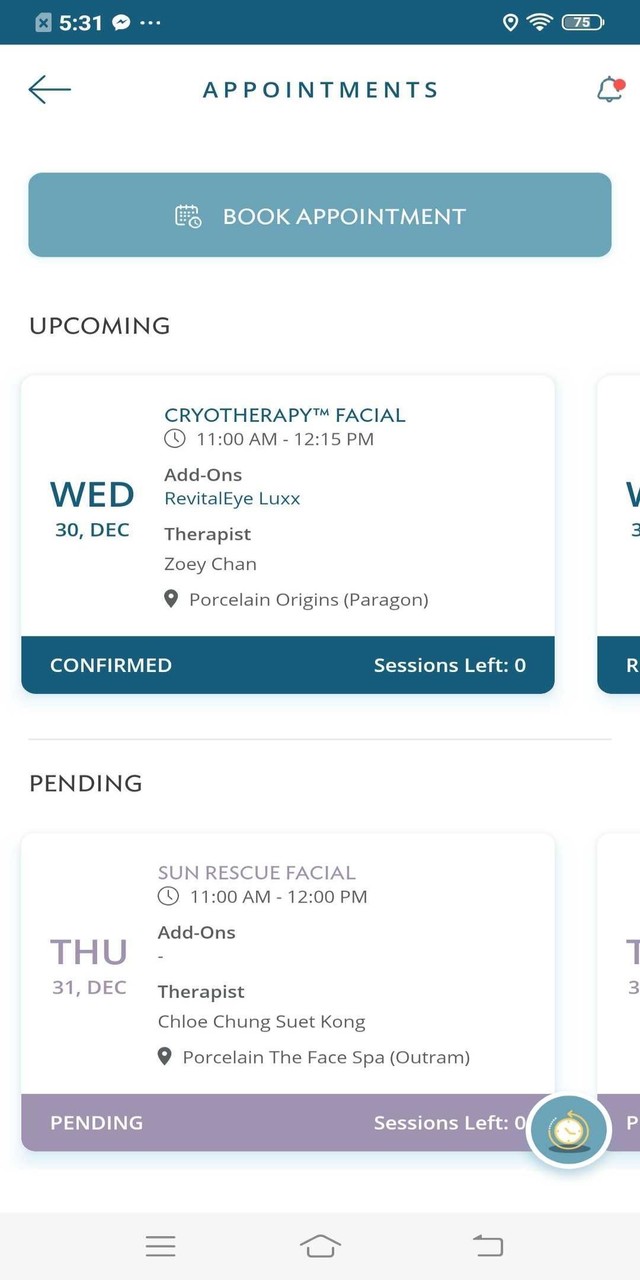Screen dimensions: 640x1280
Task: Open the notifications bell
Action: point(609,90)
